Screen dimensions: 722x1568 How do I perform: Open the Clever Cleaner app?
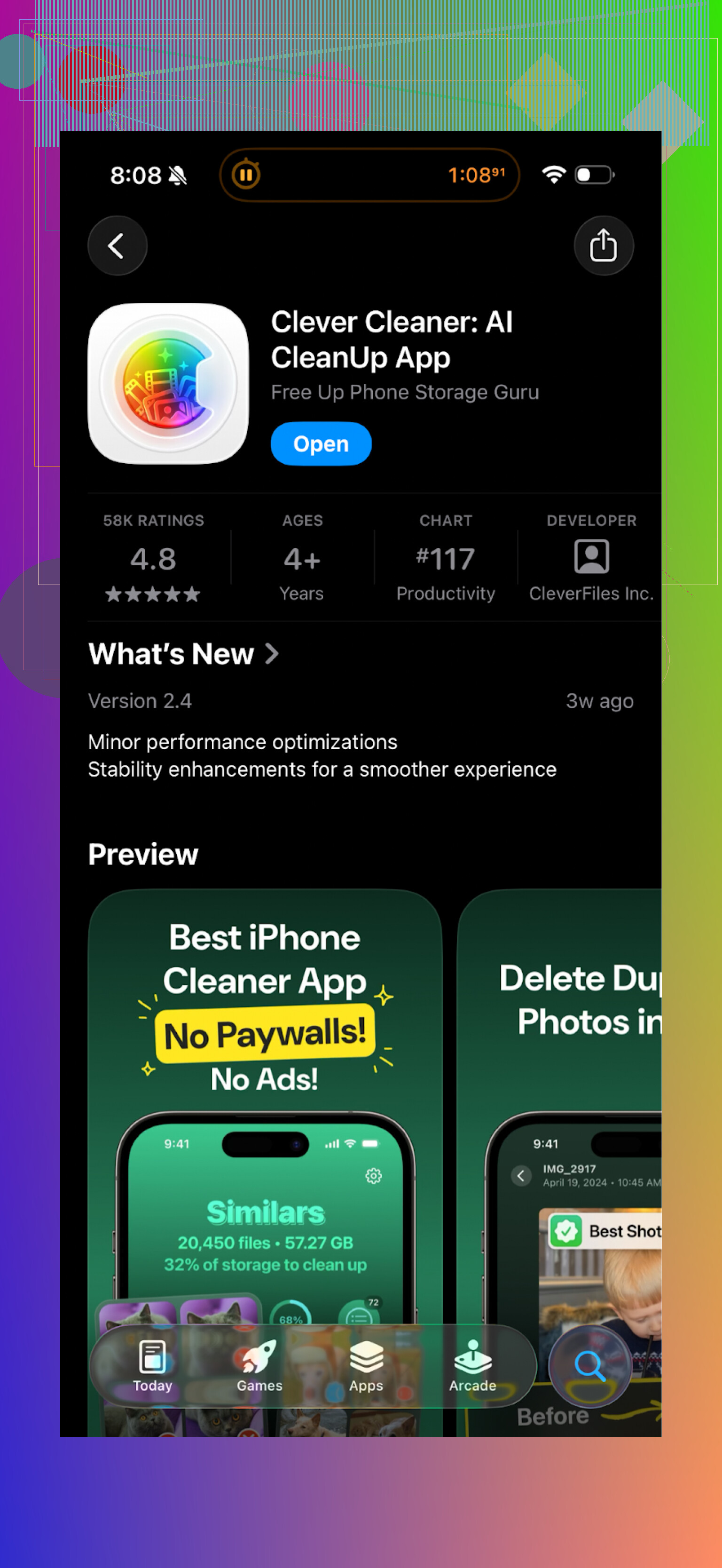321,444
